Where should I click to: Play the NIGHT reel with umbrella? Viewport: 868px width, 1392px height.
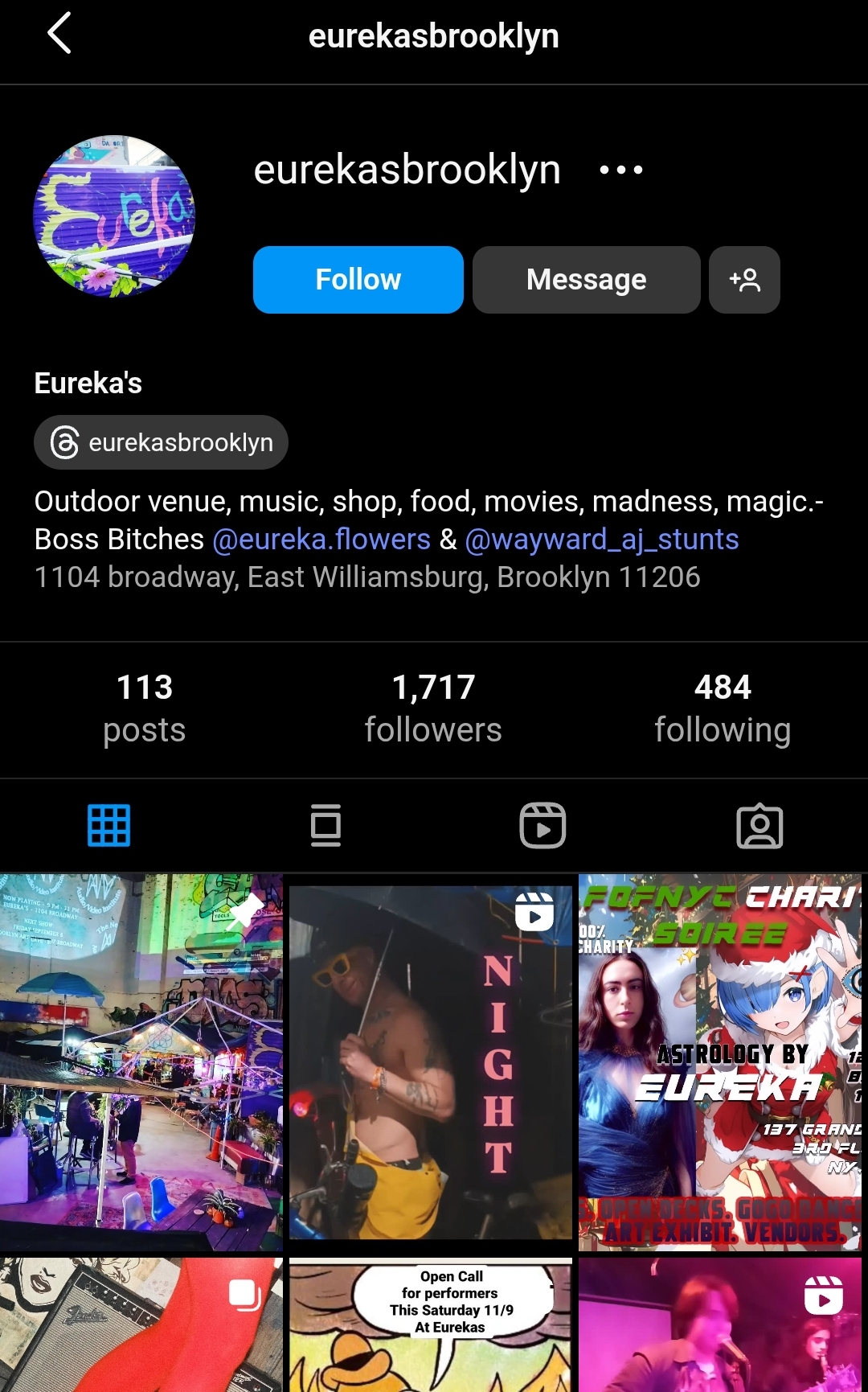[431, 1062]
